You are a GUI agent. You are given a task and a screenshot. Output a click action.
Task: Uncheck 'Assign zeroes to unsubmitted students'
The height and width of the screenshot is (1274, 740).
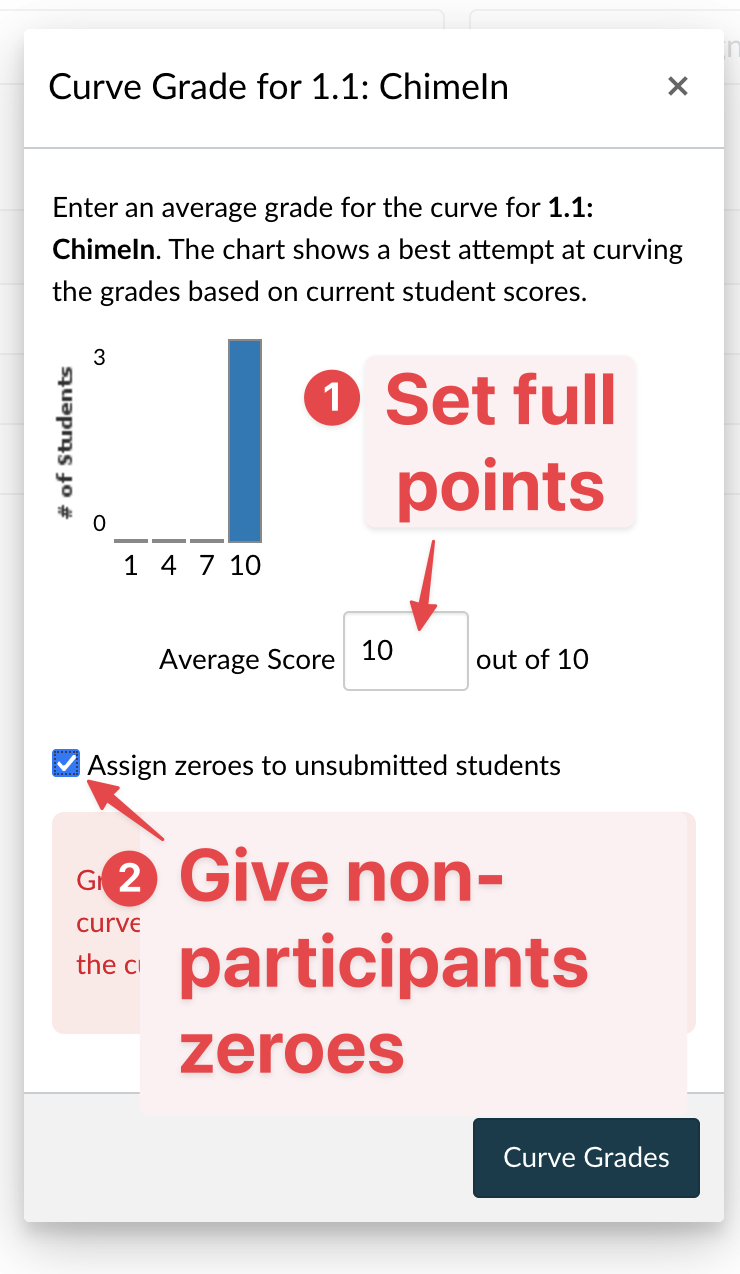[x=67, y=764]
